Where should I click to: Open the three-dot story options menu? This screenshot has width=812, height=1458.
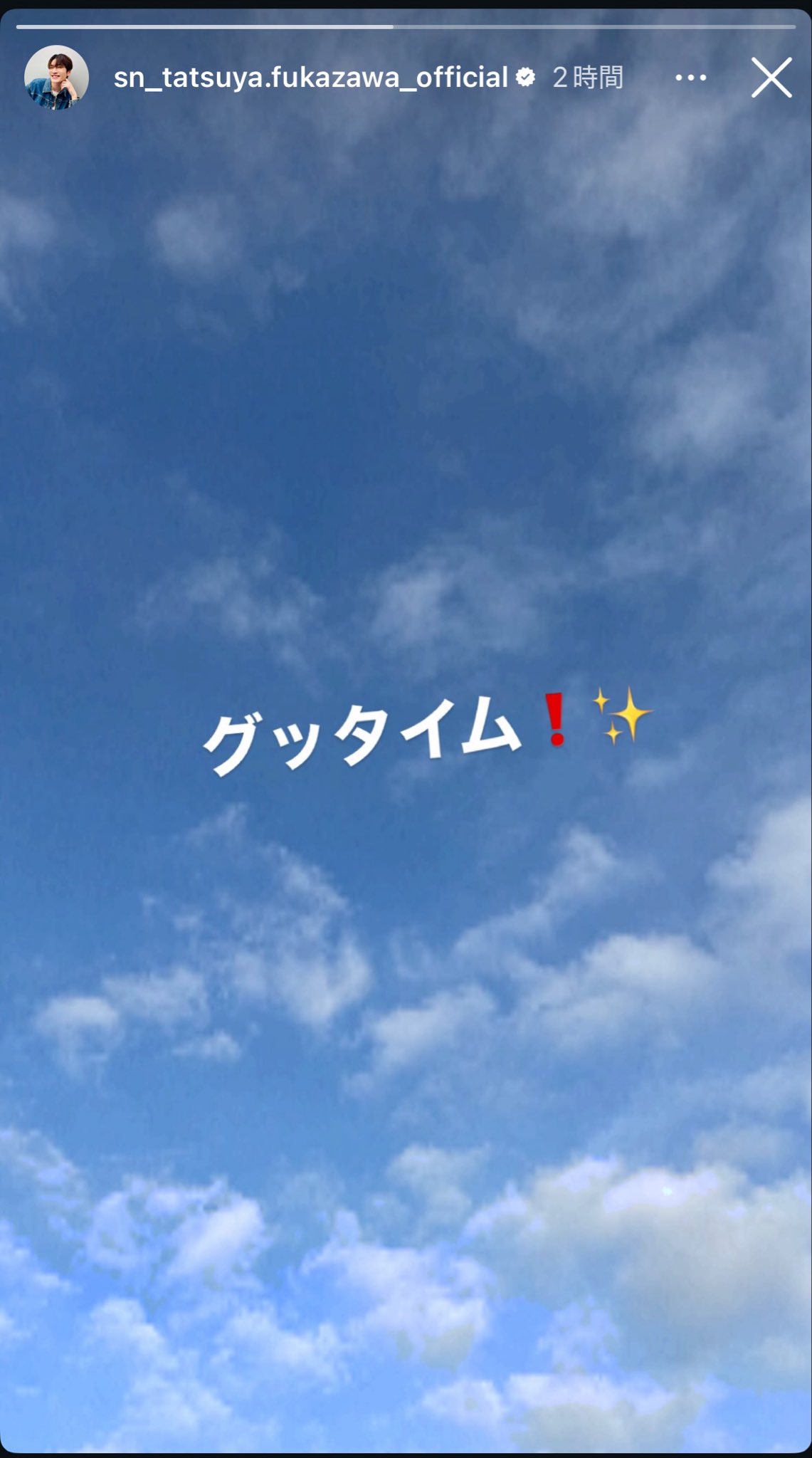690,78
